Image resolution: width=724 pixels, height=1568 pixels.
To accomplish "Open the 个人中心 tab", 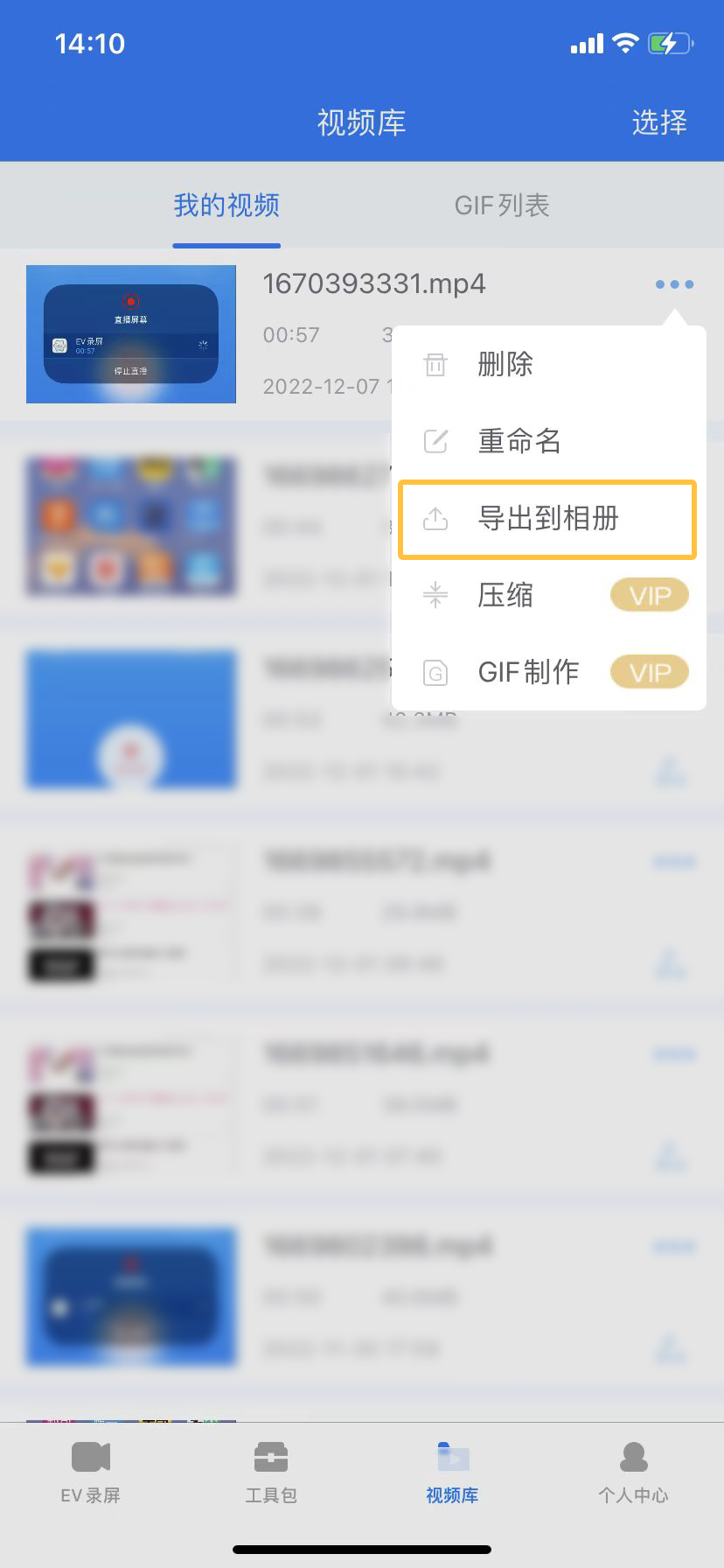I will 633,1472.
